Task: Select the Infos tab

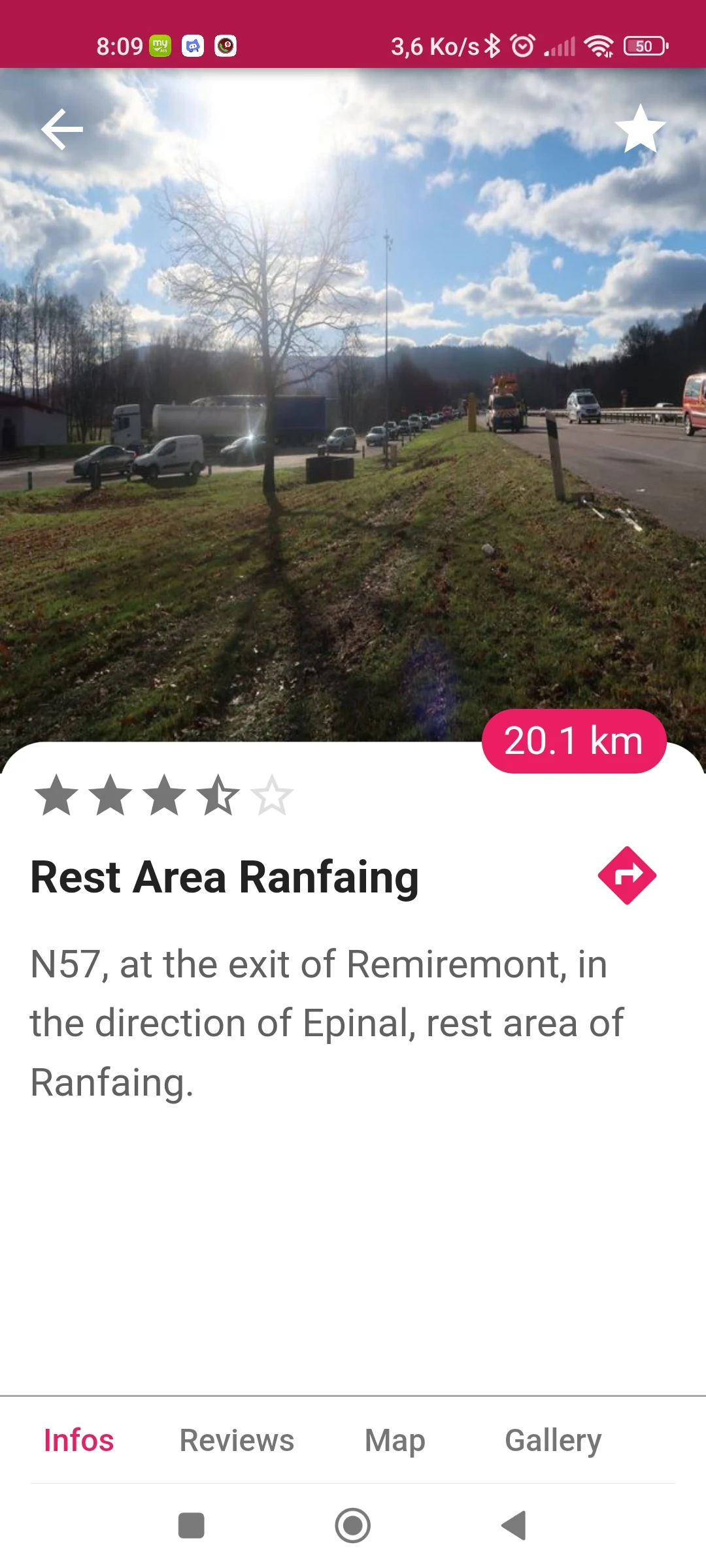Action: pos(78,1441)
